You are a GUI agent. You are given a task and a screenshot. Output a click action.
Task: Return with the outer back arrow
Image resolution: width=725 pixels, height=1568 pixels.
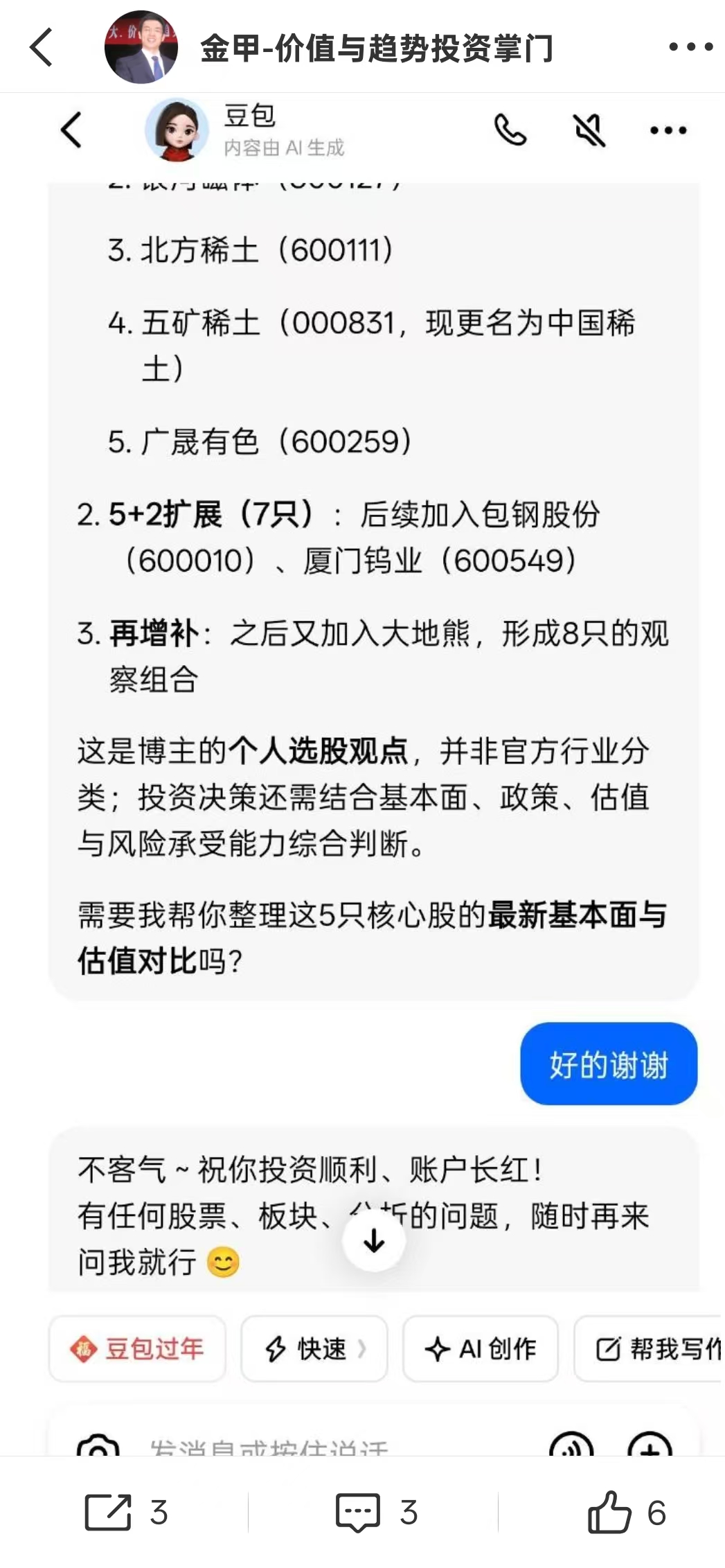(x=42, y=46)
